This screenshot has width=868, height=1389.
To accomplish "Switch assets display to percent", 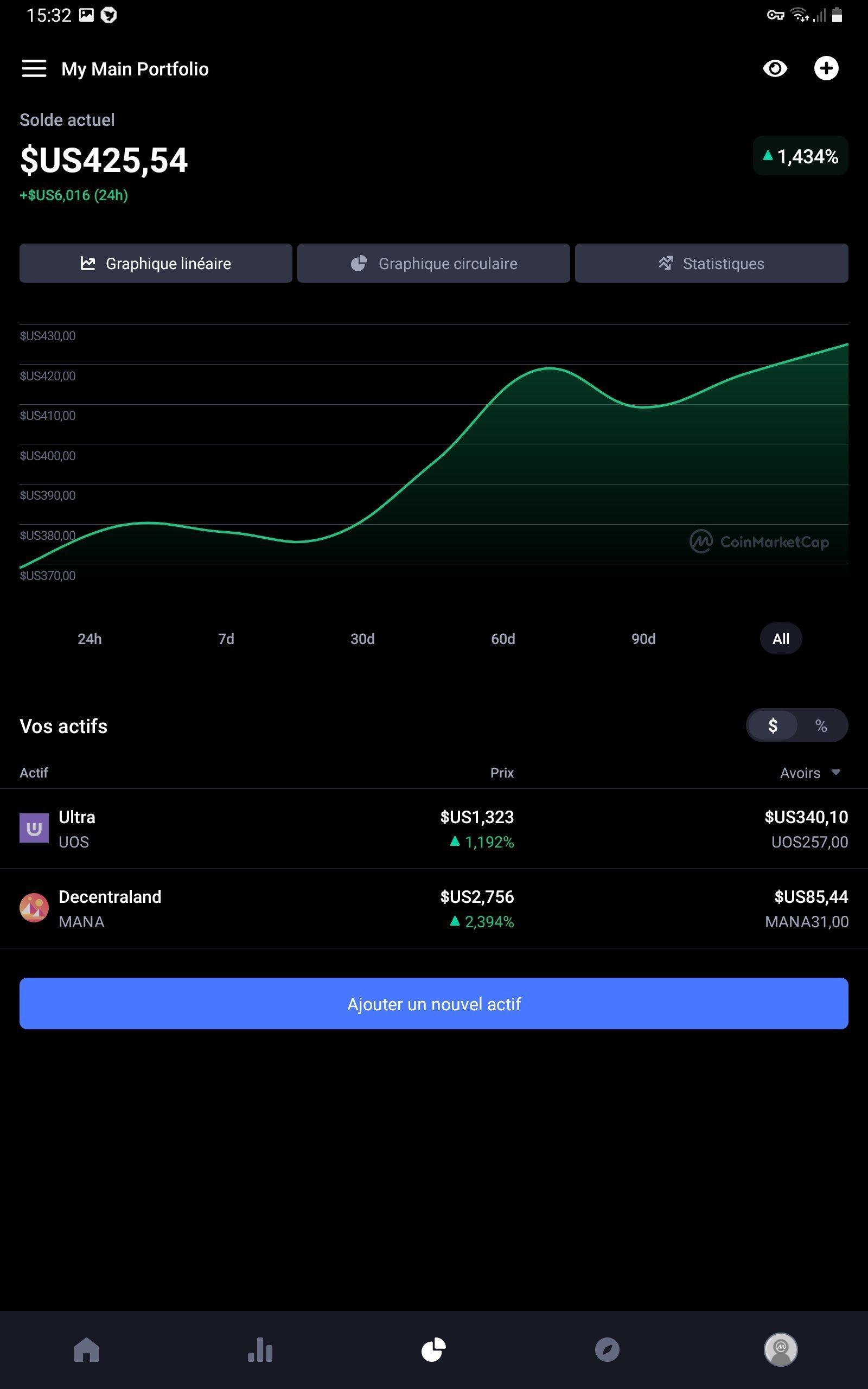I will click(821, 726).
